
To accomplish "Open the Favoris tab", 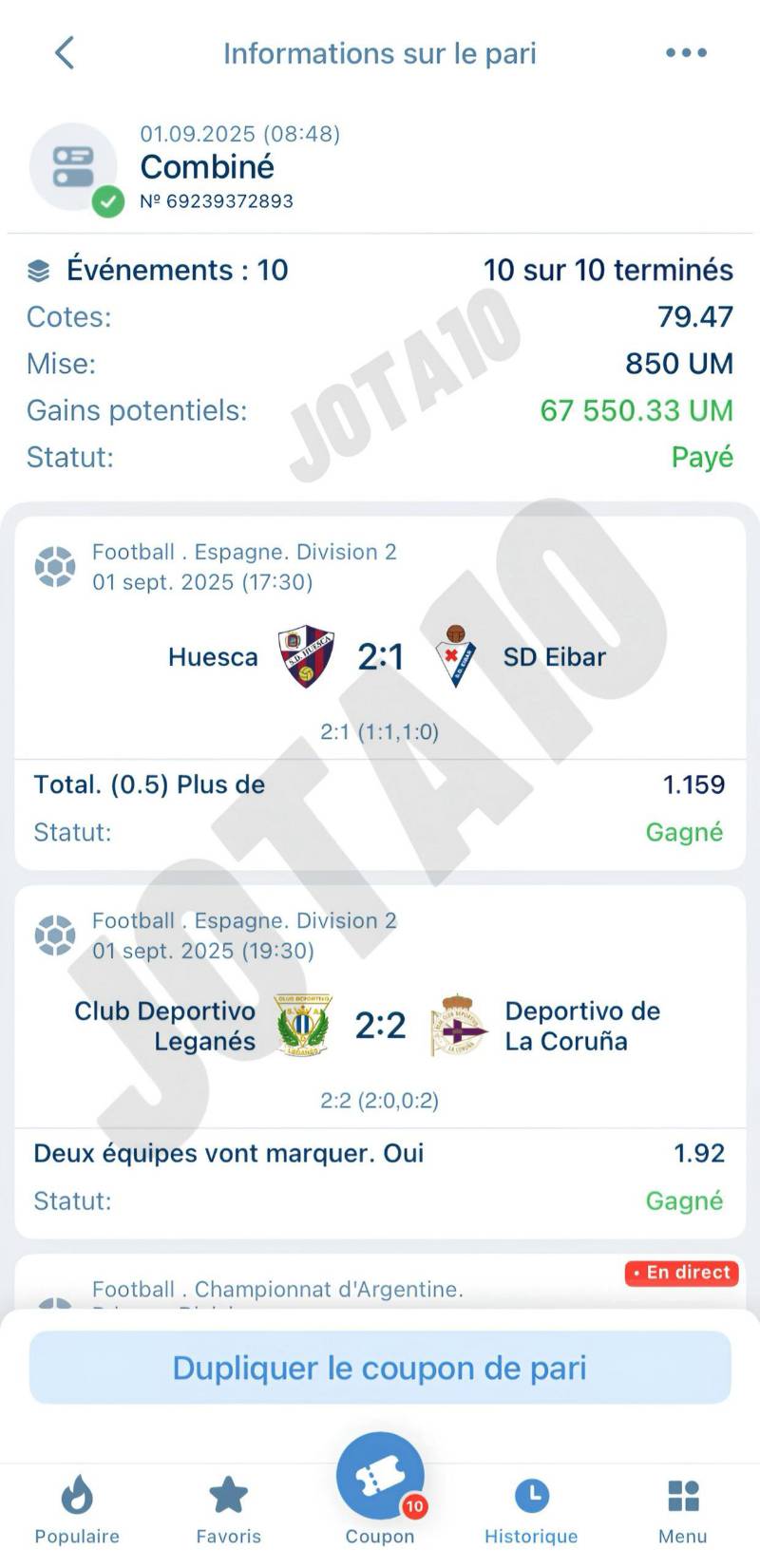I will point(228,1508).
